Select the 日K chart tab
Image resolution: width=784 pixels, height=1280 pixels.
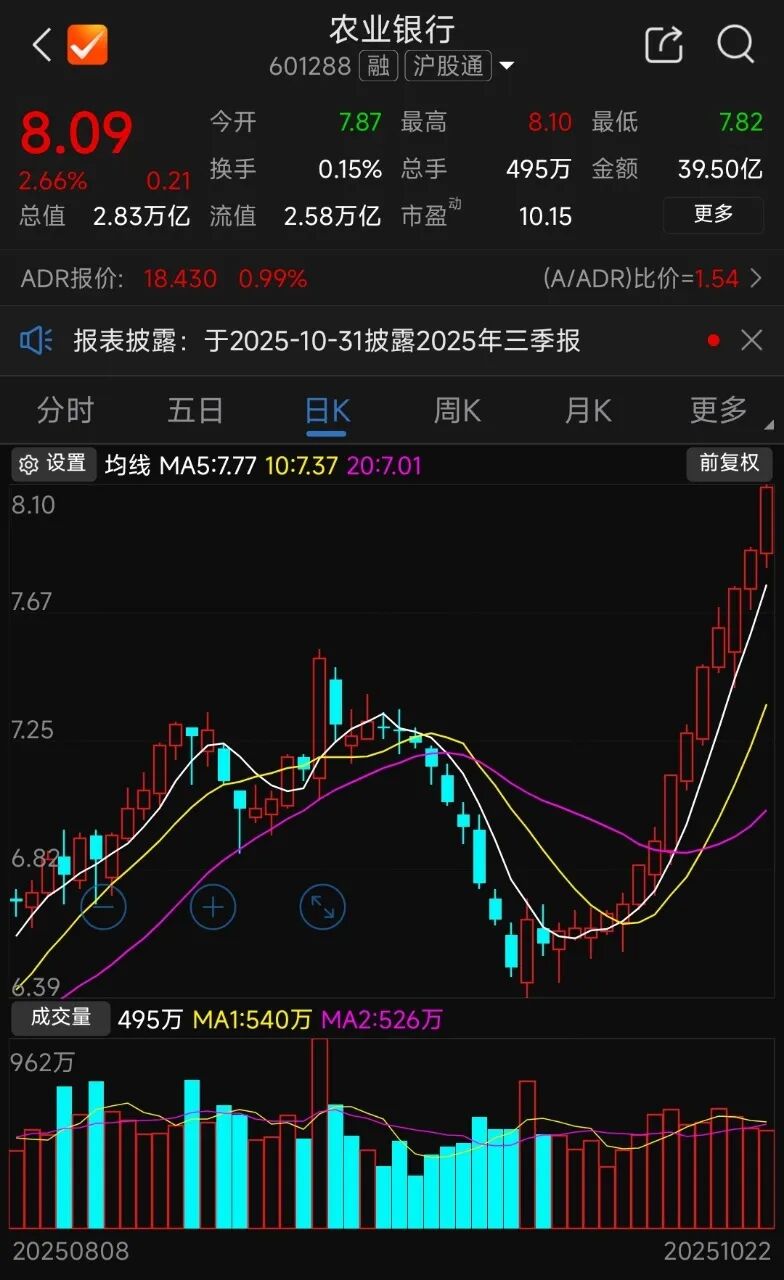click(x=327, y=411)
